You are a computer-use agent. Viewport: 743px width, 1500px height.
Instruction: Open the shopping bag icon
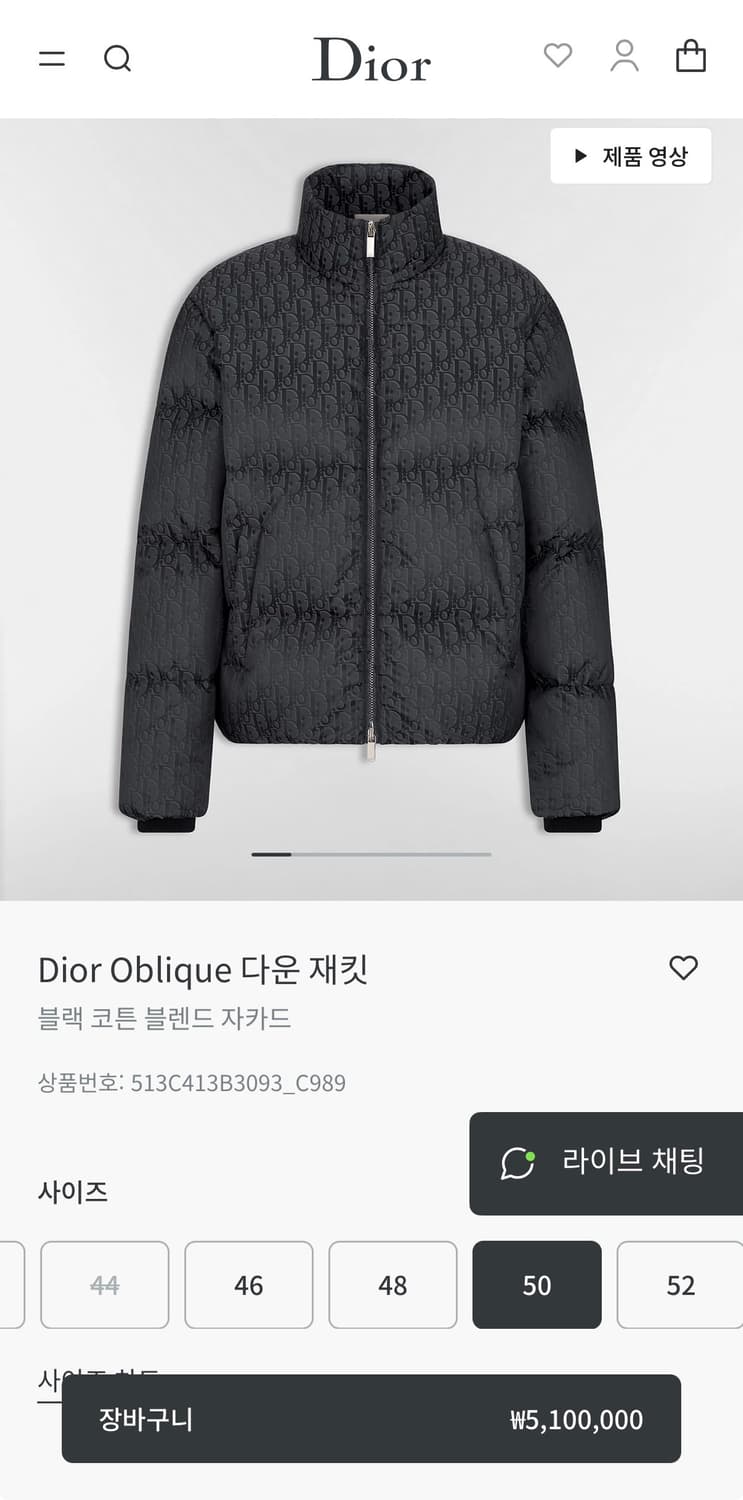tap(691, 57)
